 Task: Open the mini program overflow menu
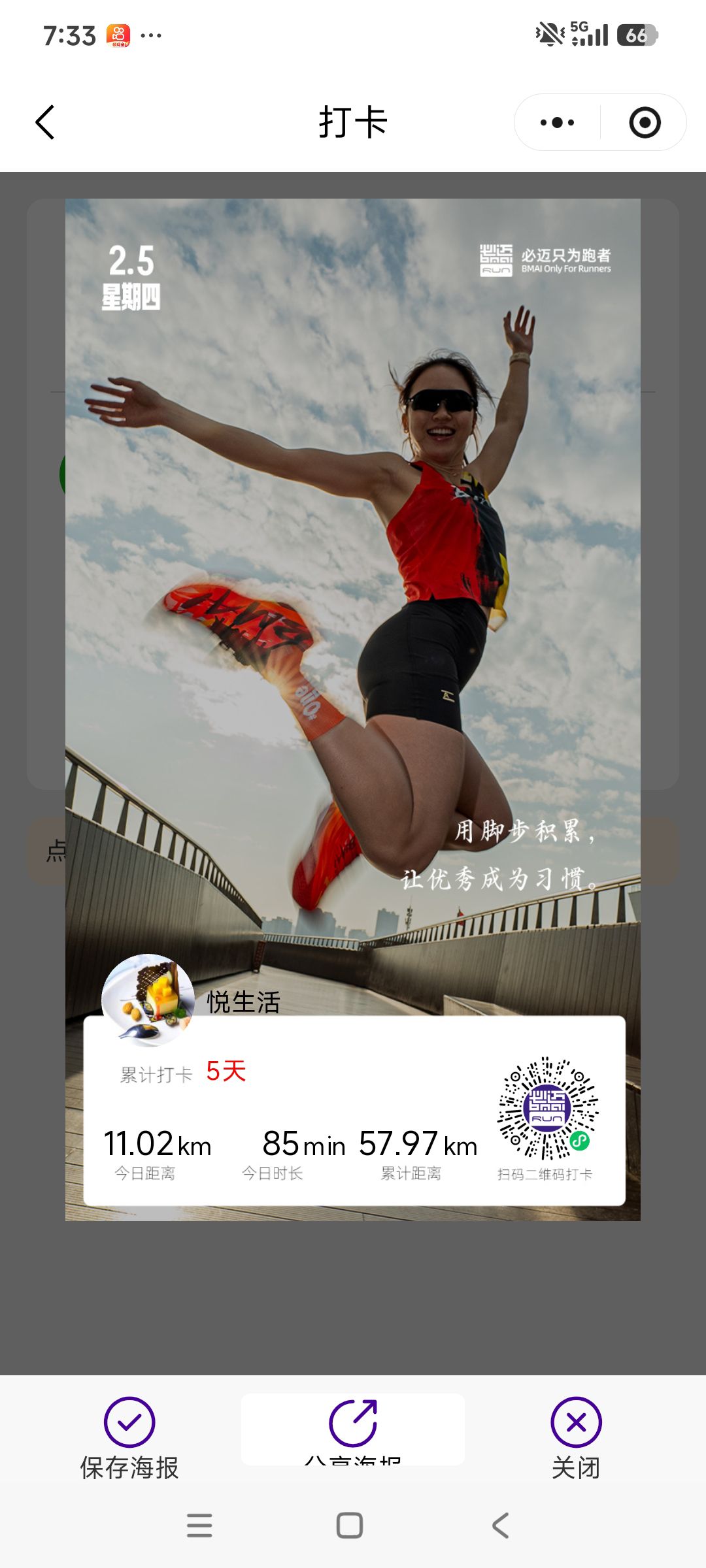tap(557, 122)
